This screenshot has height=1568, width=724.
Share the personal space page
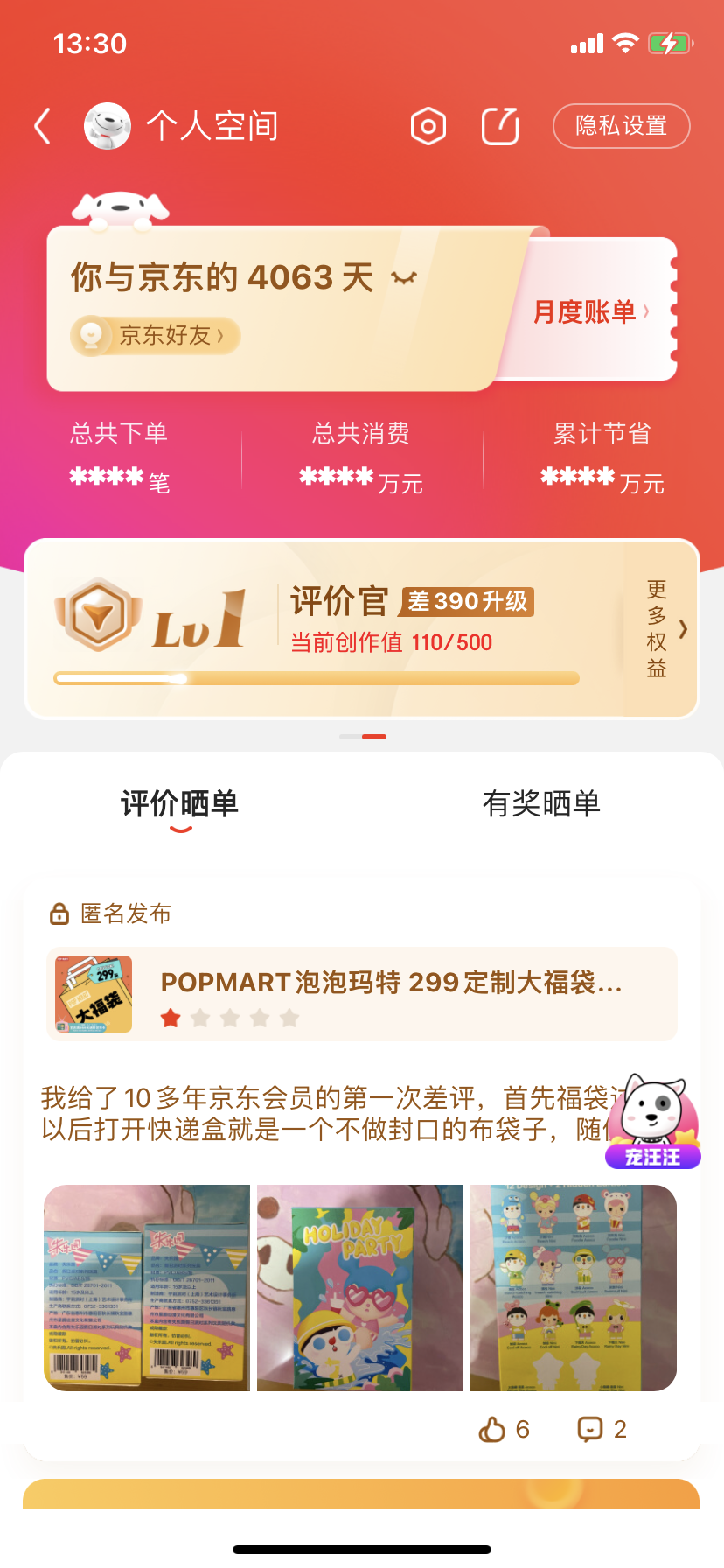(500, 126)
